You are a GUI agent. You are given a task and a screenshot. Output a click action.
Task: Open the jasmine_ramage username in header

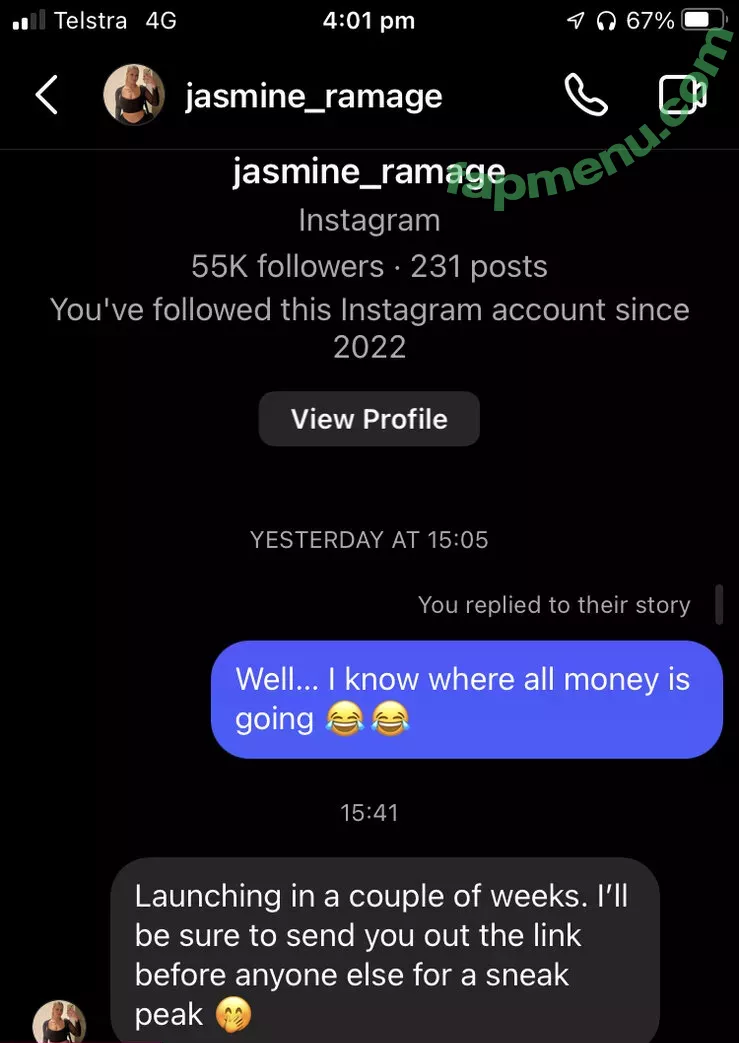[313, 96]
